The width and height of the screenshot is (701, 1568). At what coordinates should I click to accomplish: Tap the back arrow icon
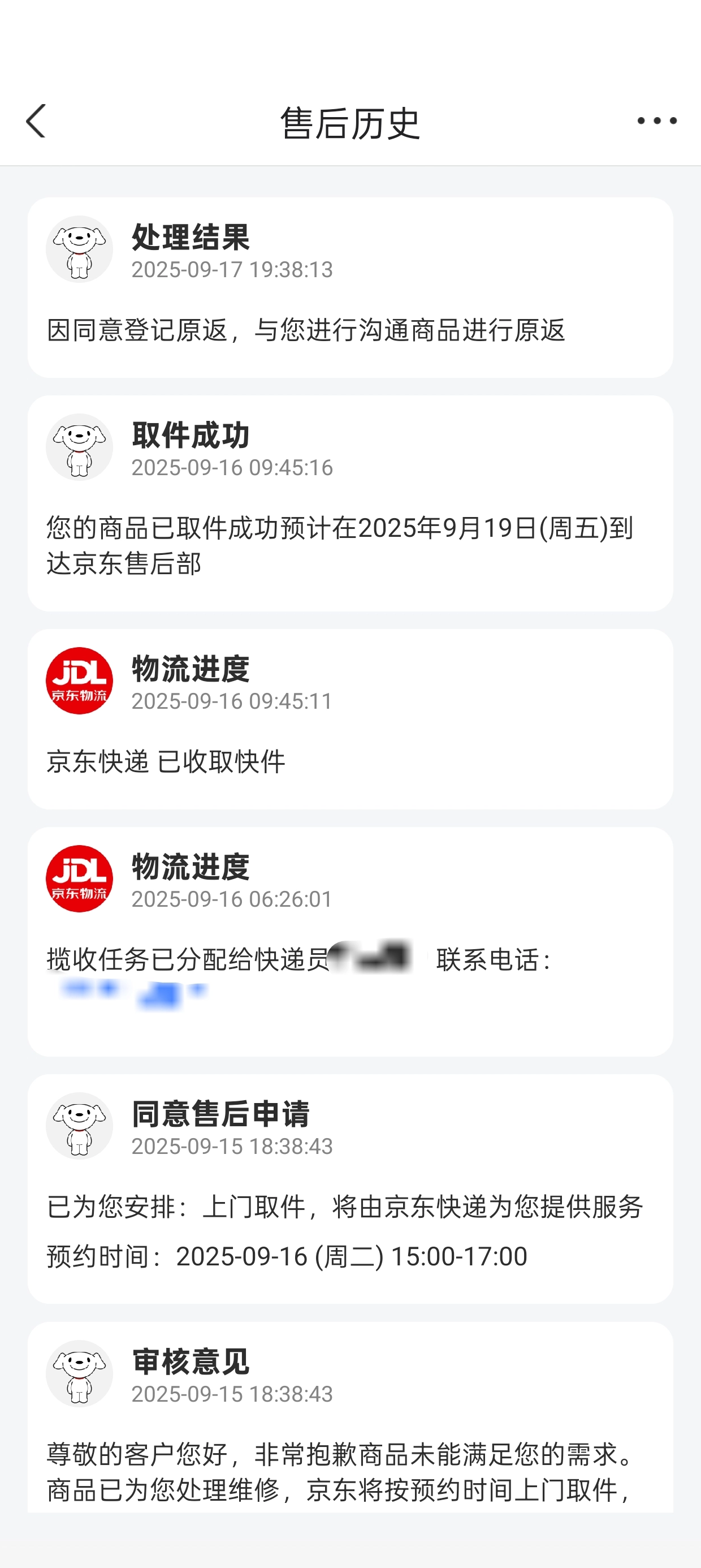[37, 120]
